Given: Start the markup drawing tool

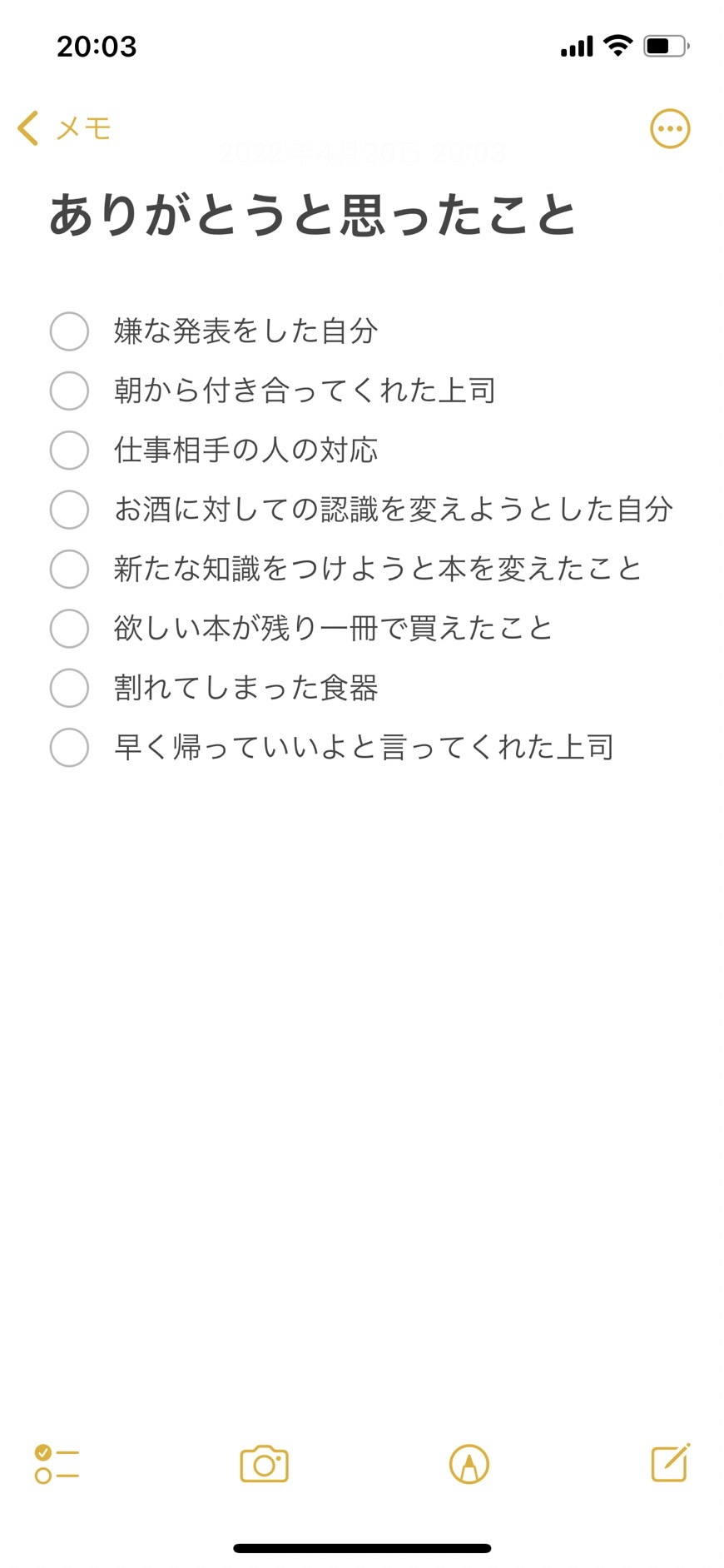Looking at the screenshot, I should [x=469, y=1464].
